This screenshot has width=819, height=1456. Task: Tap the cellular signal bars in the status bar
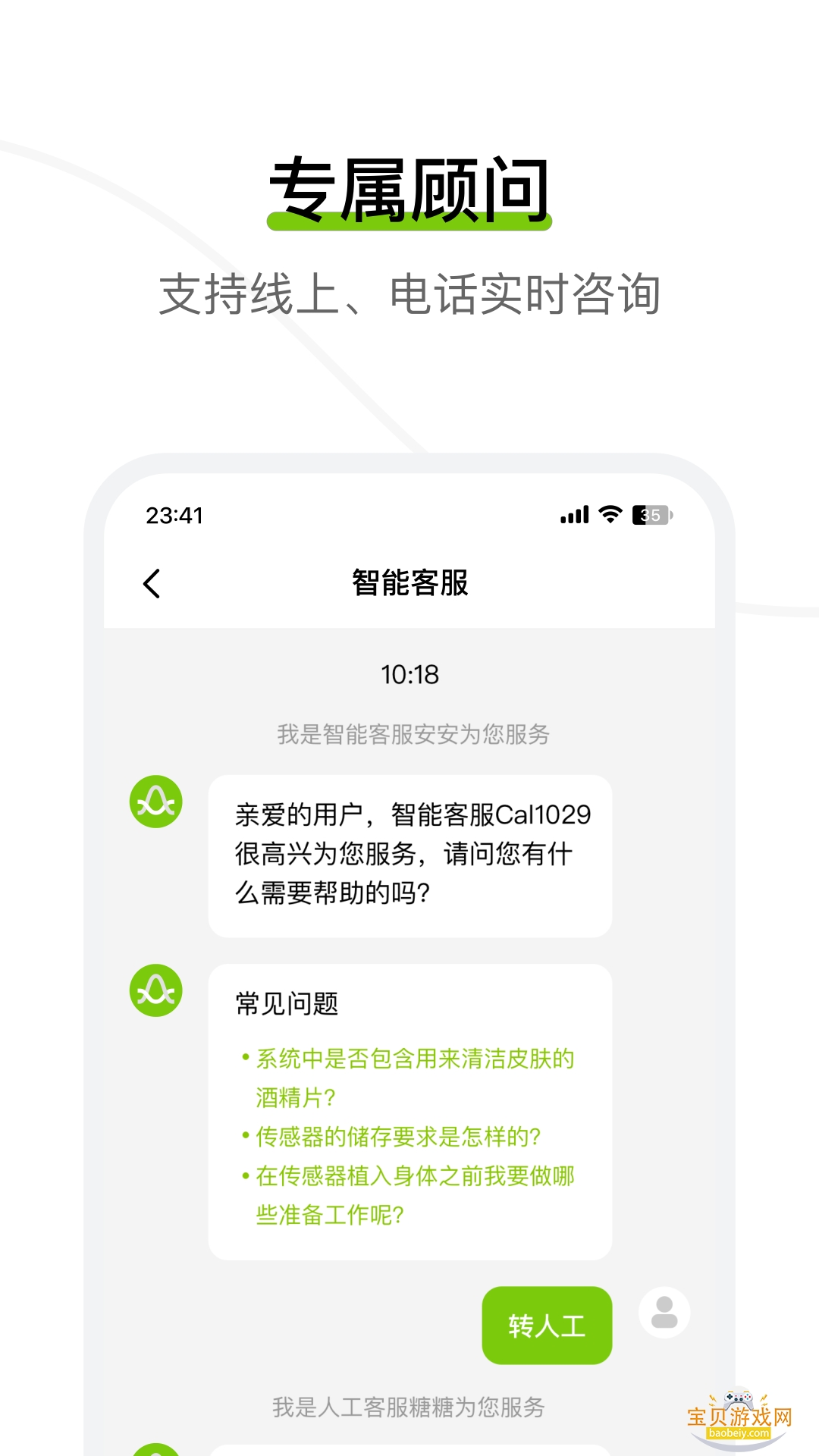click(573, 515)
